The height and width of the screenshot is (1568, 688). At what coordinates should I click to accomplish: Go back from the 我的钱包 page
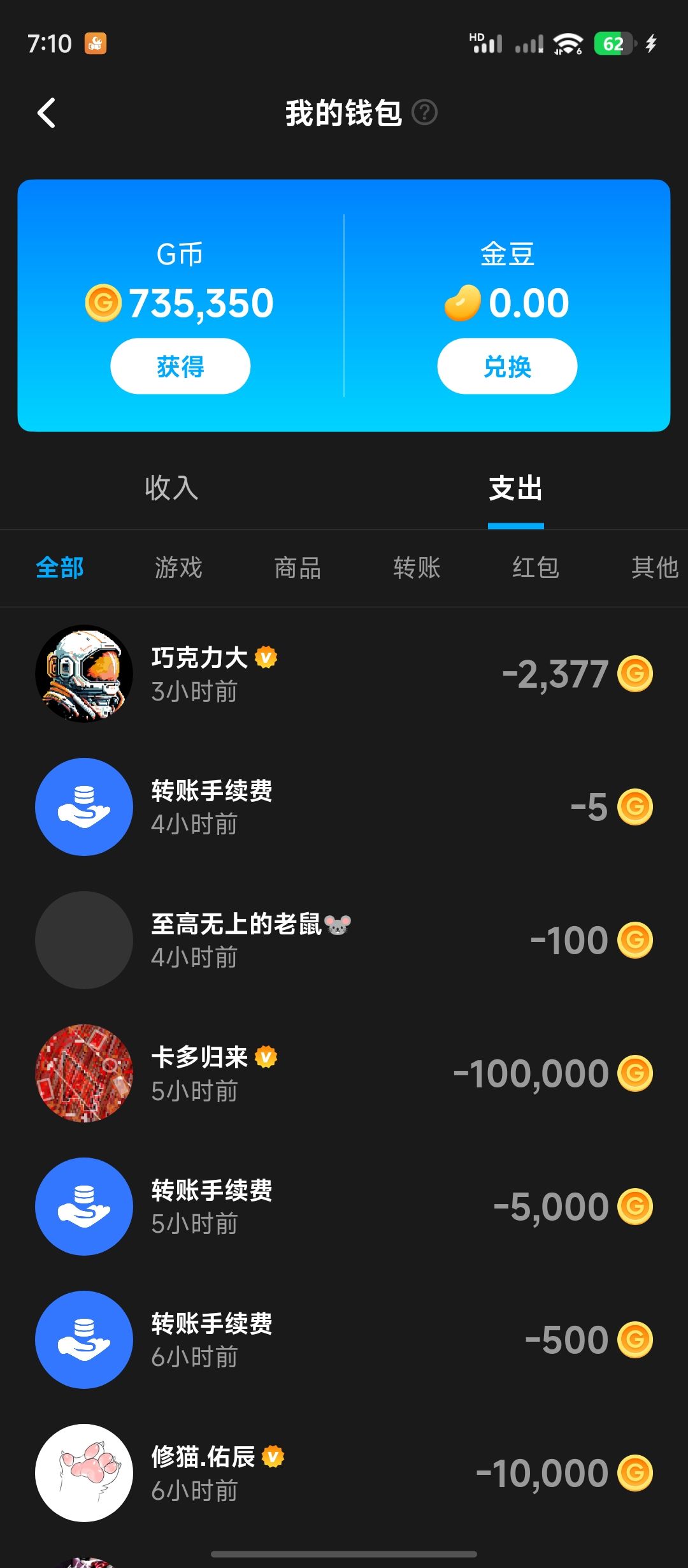(47, 113)
